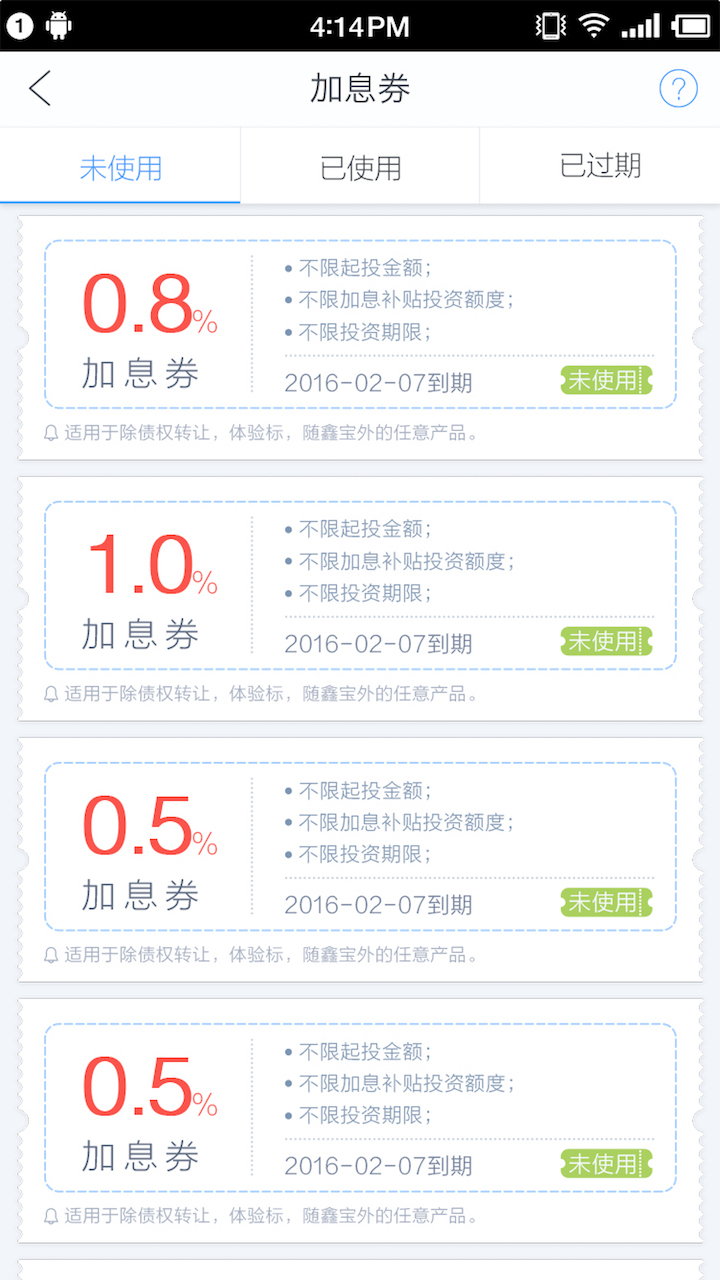
Task: Switch to the 已过期 tab
Action: [600, 167]
